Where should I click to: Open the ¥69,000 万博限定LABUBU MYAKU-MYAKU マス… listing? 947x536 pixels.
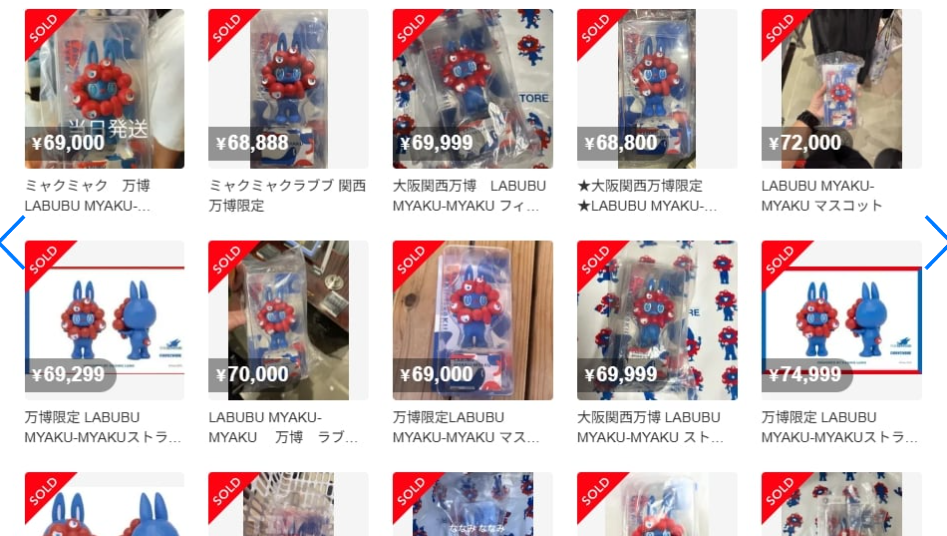472,320
